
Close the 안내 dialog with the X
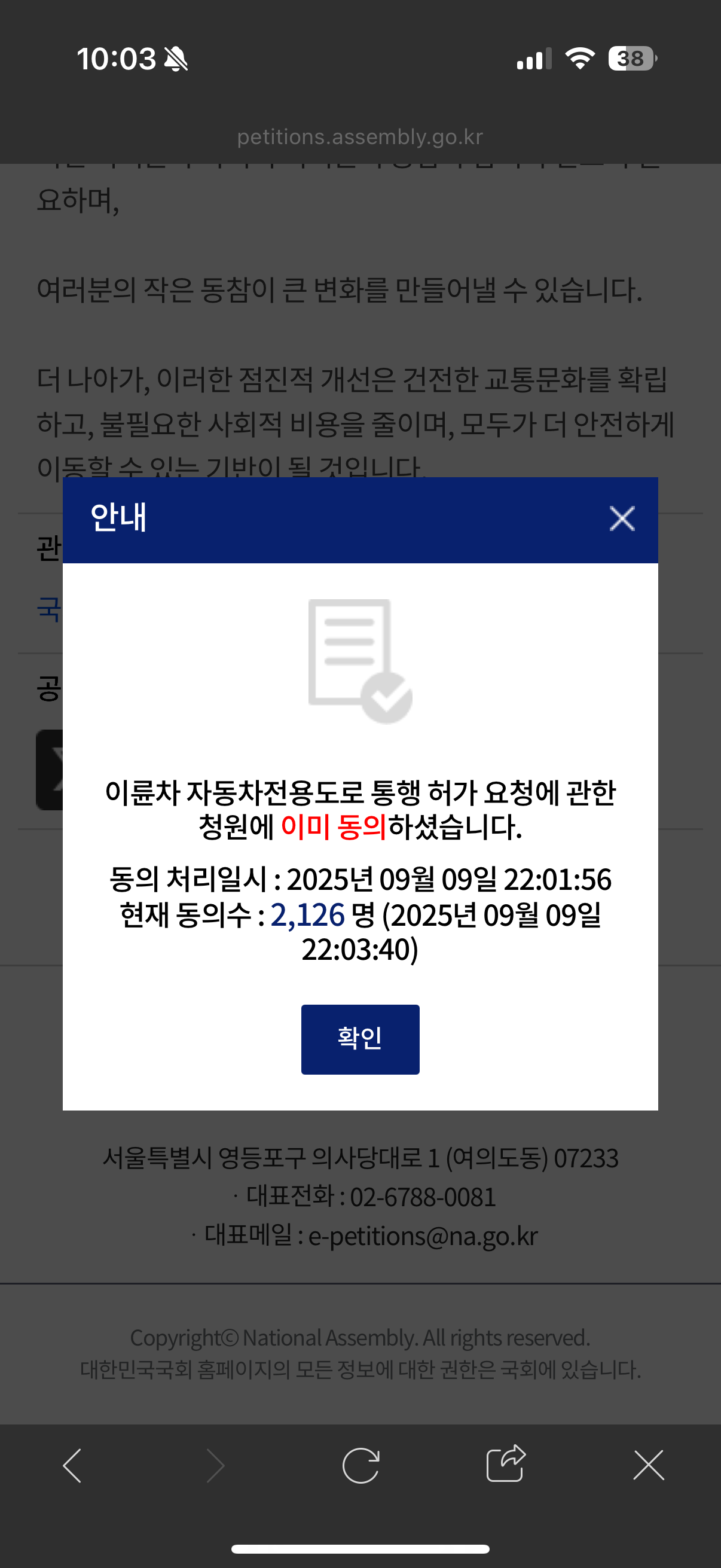622,518
